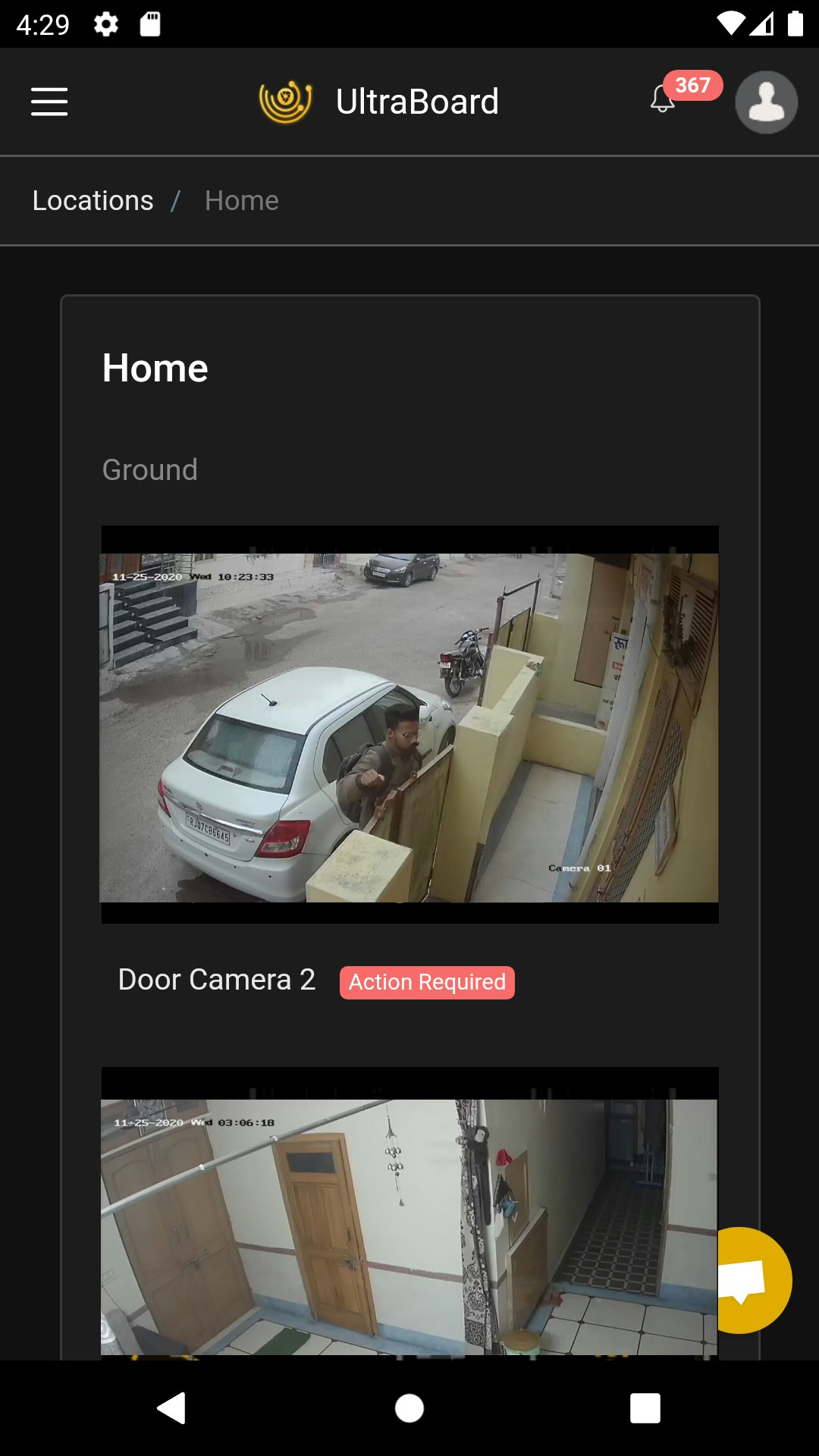Open the yellow chat support bubble
This screenshot has height=1456, width=819.
click(751, 1280)
